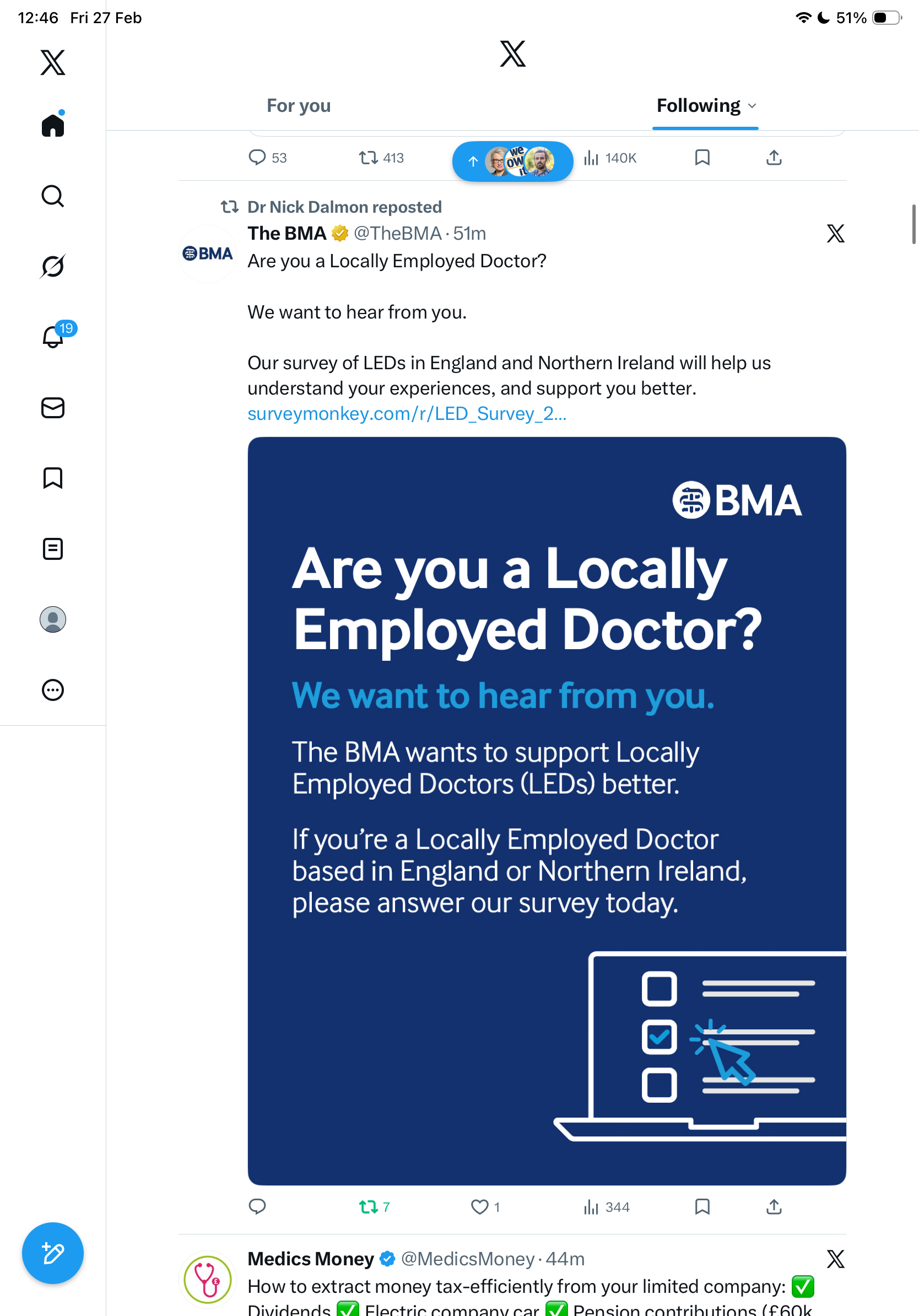
Task: Like The BMA's post
Action: 479,1207
